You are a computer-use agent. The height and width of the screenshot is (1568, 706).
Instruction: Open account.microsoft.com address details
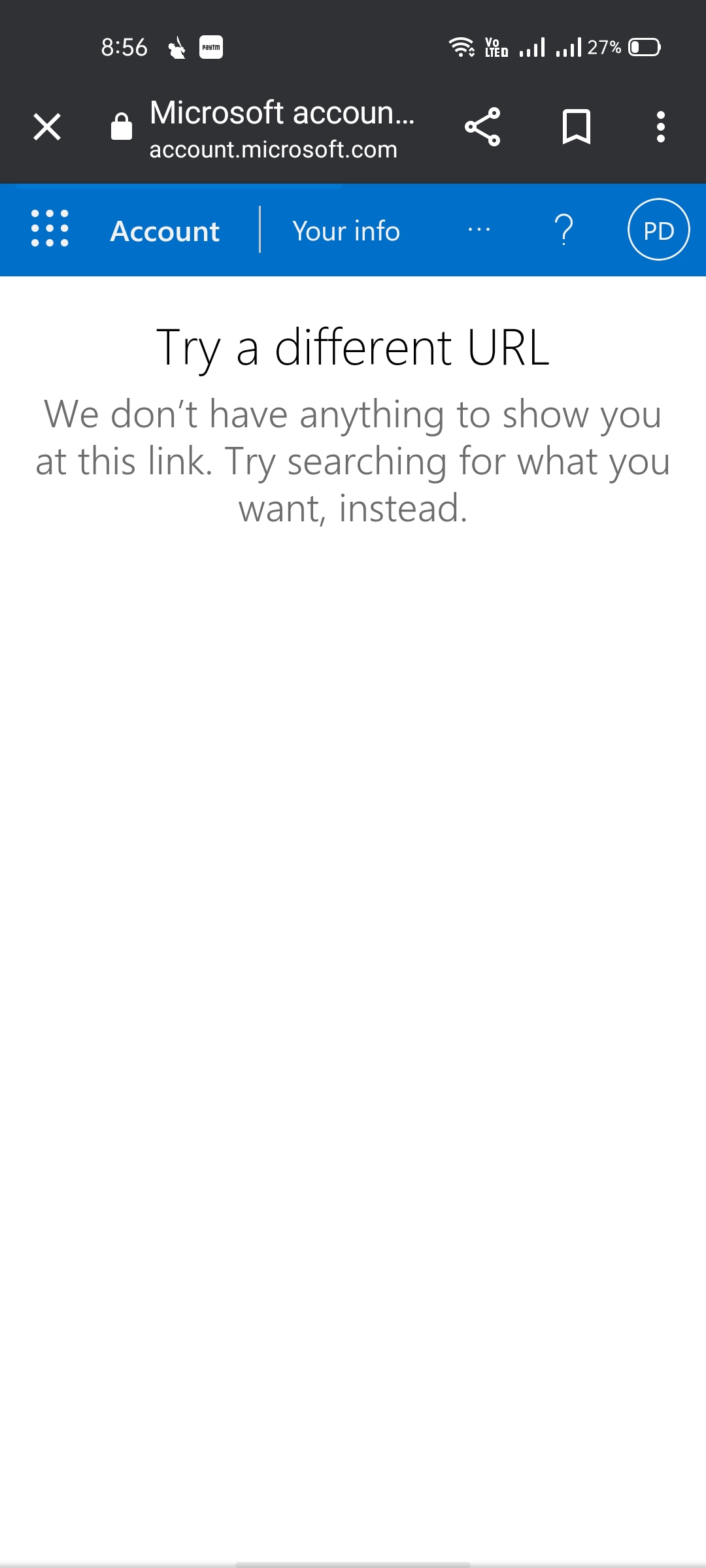pos(273,149)
